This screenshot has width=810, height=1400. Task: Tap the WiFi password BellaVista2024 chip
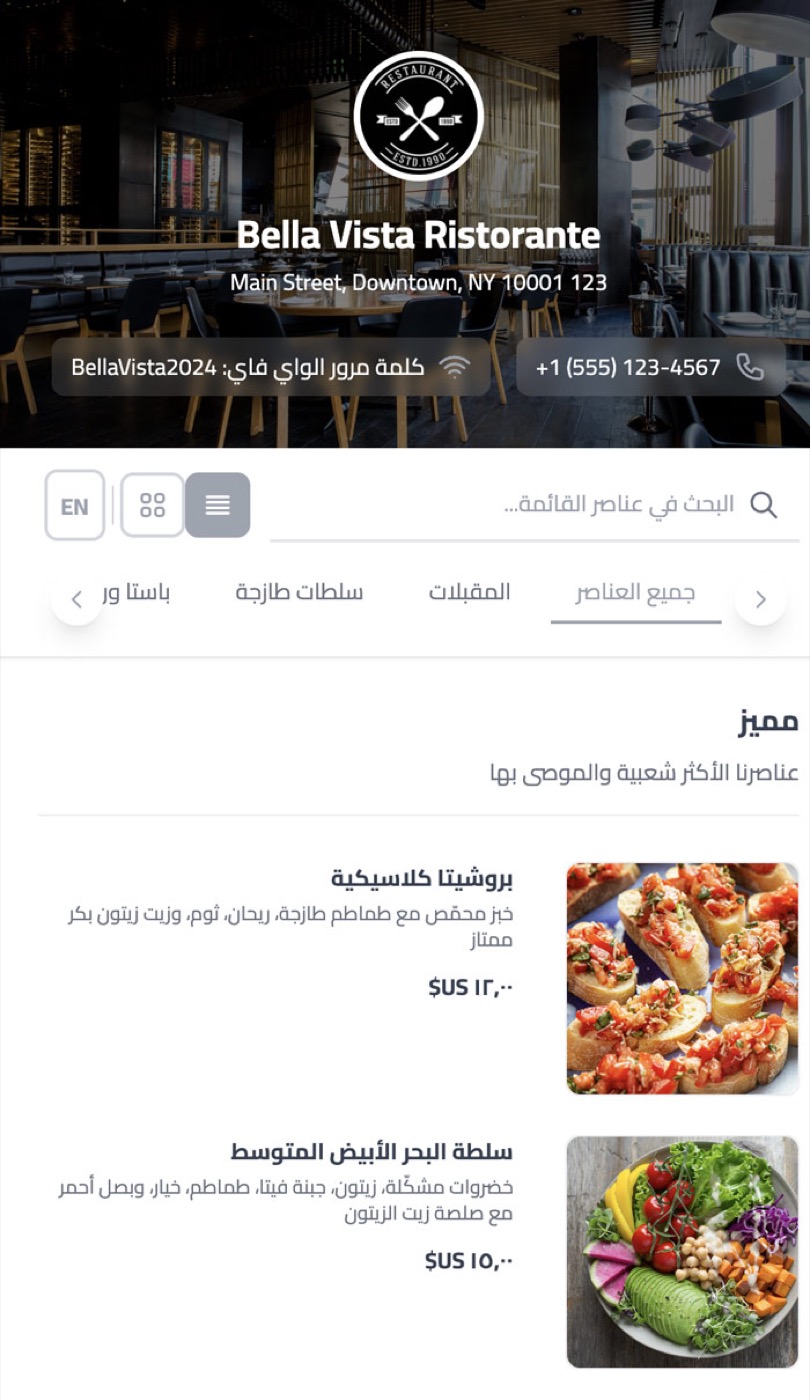[x=270, y=367]
